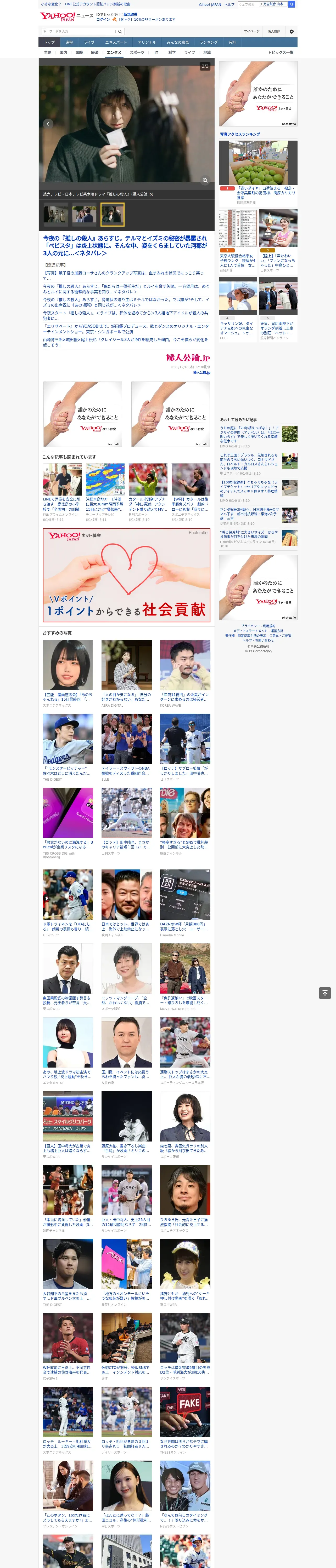Tap the keyword search input field
Image resolution: width=336 pixels, height=1568 pixels.
pos(79,32)
